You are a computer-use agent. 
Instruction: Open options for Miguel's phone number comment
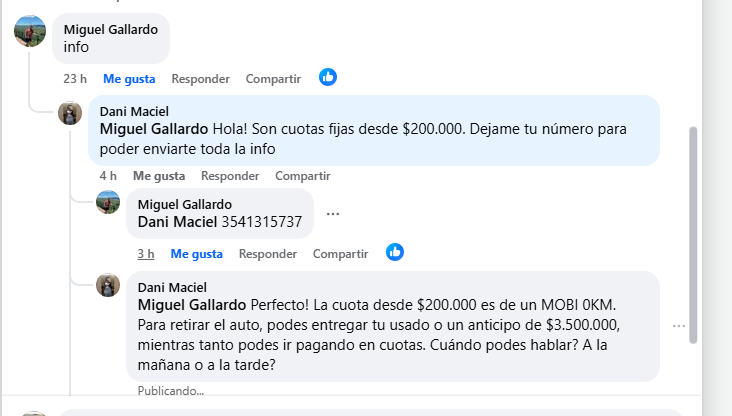(x=333, y=214)
